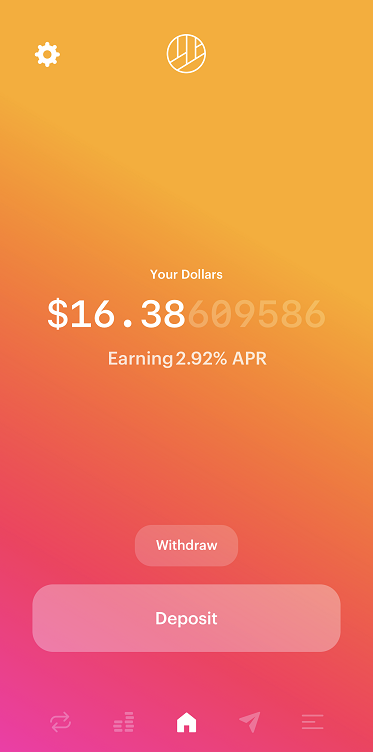Image resolution: width=373 pixels, height=752 pixels.
Task: Open the list lines tab
Action: click(313, 722)
